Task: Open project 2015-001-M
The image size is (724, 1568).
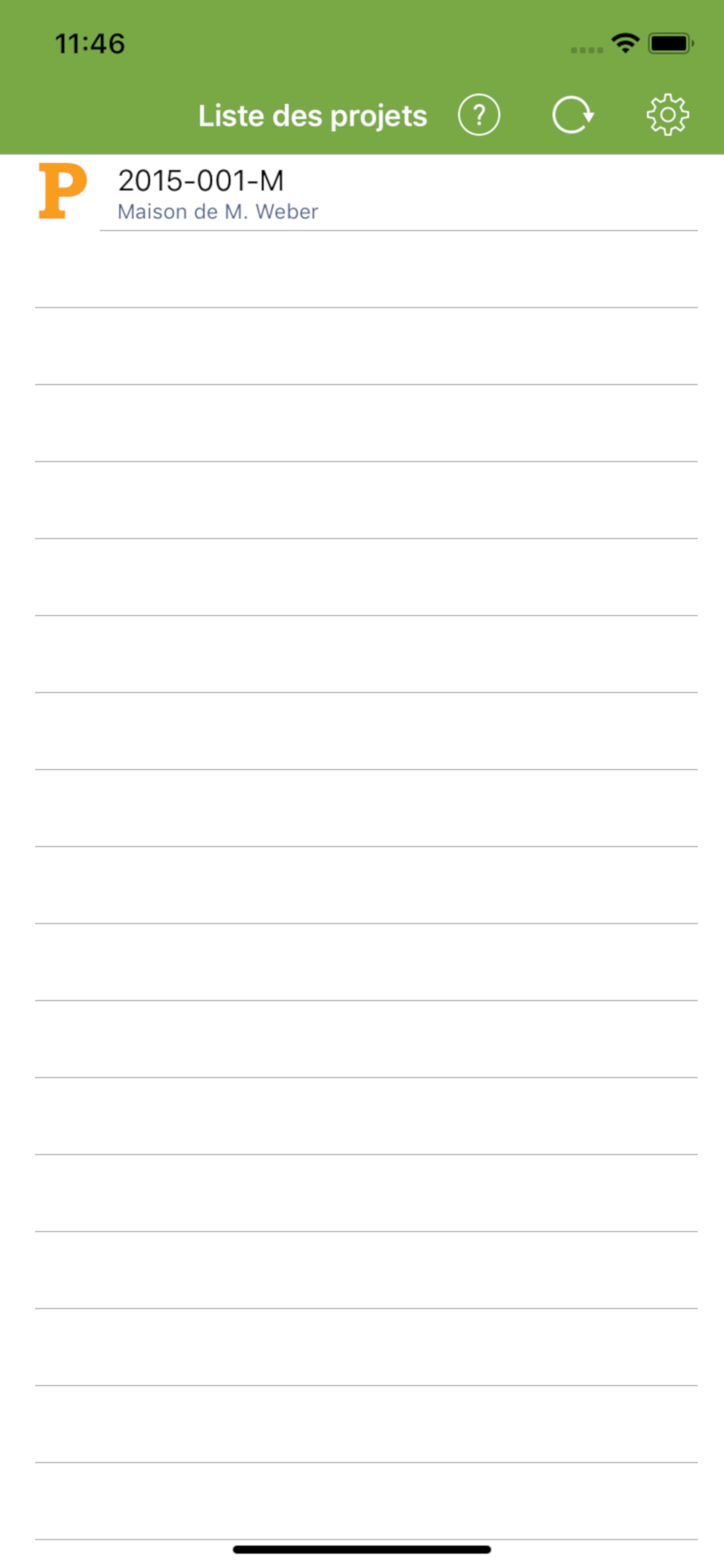Action: tap(201, 181)
